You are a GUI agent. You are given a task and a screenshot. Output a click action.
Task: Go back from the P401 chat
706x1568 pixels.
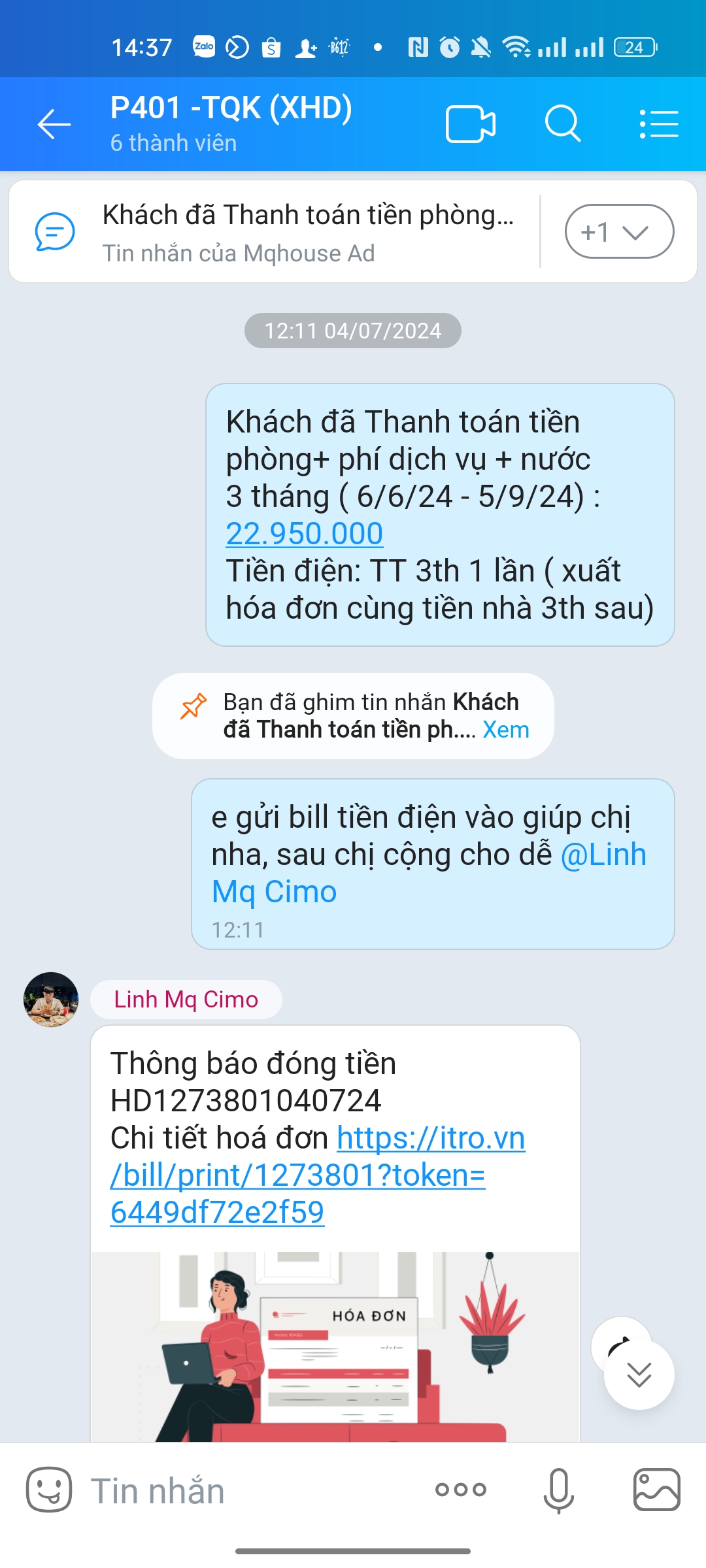tap(54, 124)
